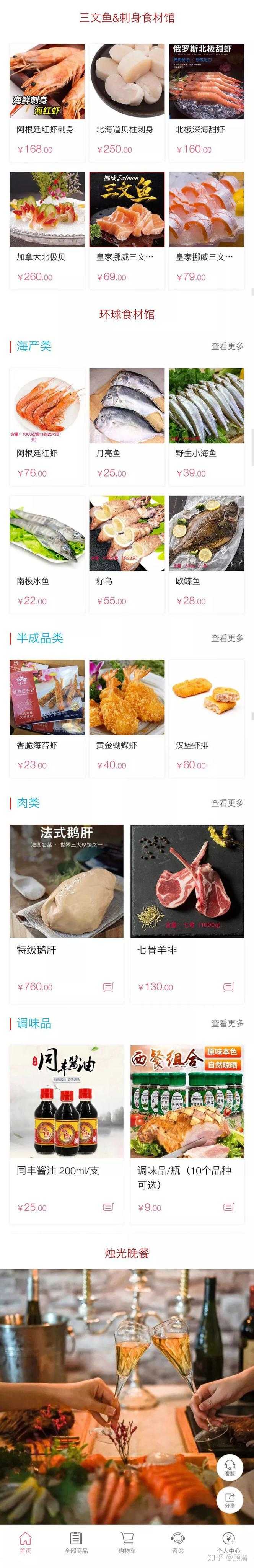Add 特级鹅肝 to the cart
Viewport: 254px width, 1568px height.
click(108, 987)
